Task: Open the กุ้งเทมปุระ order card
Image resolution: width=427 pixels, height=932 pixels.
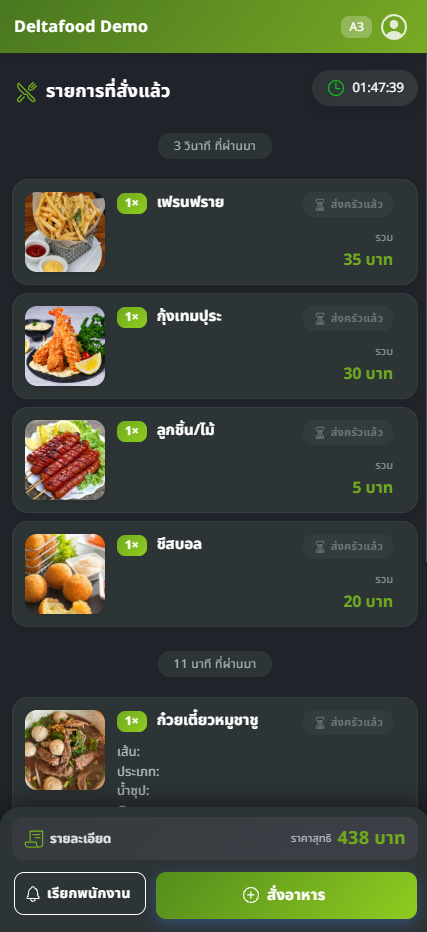Action: [x=215, y=346]
